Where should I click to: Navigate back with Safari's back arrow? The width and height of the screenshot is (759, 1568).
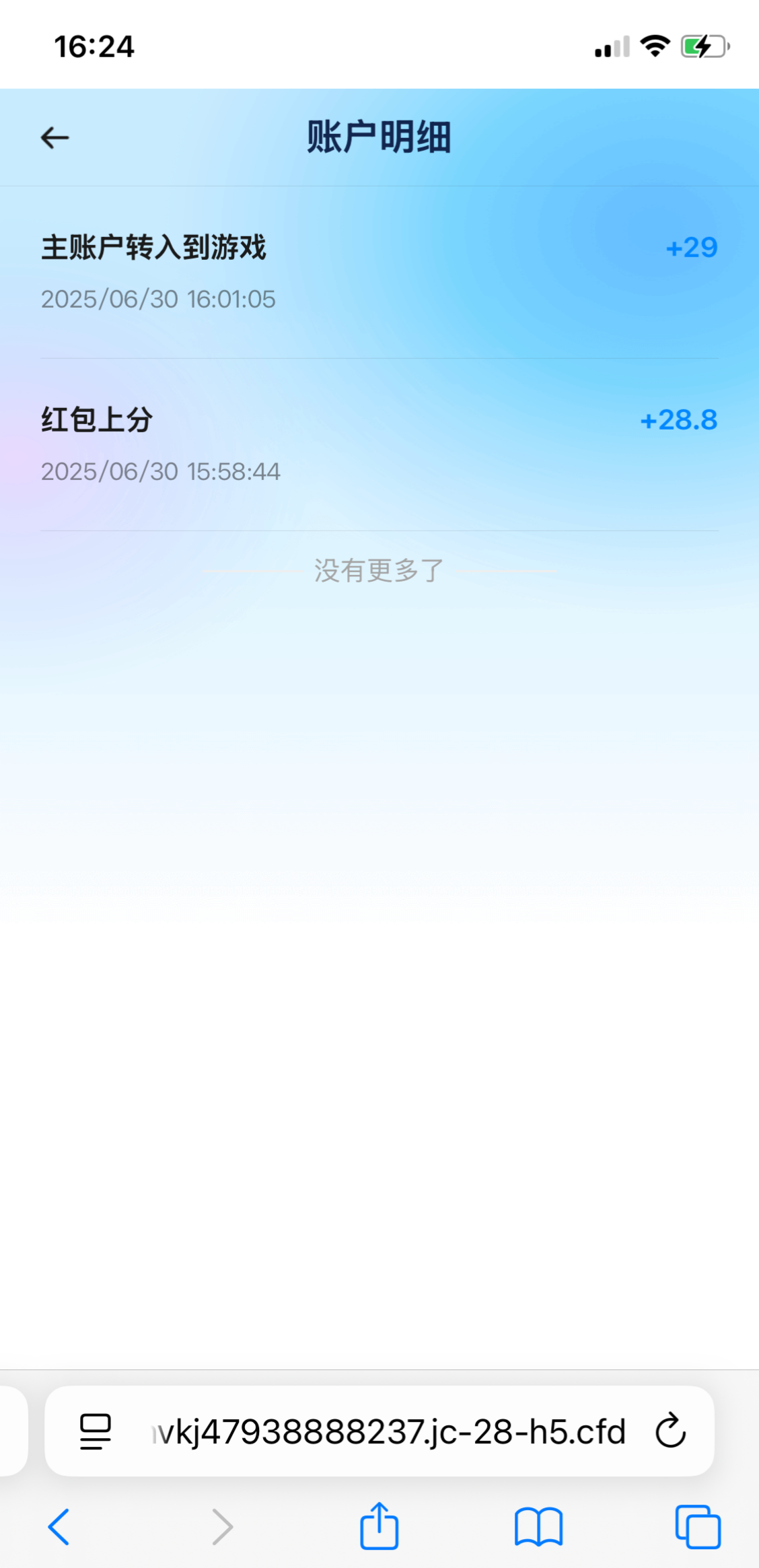(59, 1527)
